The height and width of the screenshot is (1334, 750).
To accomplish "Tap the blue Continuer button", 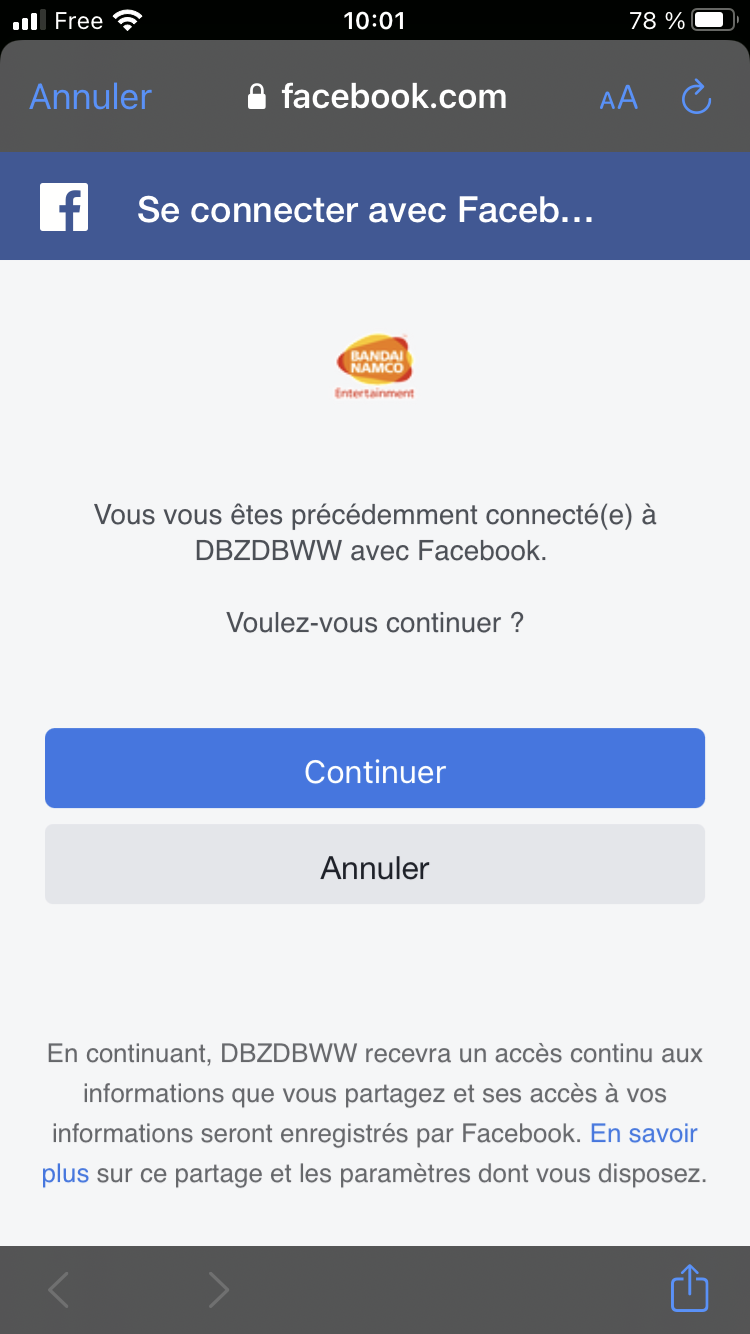I will [x=375, y=768].
